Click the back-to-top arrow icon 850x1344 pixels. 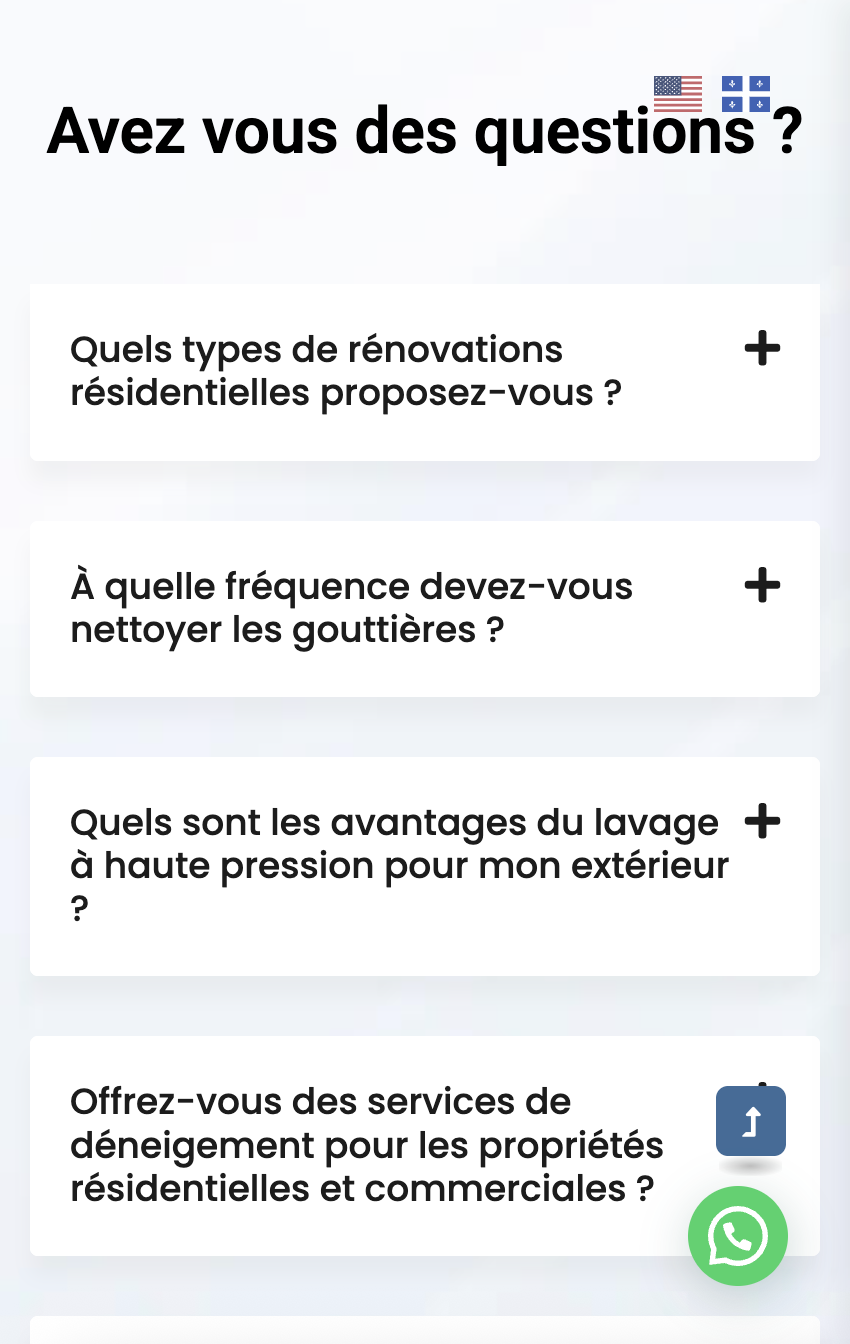[x=750, y=1121]
